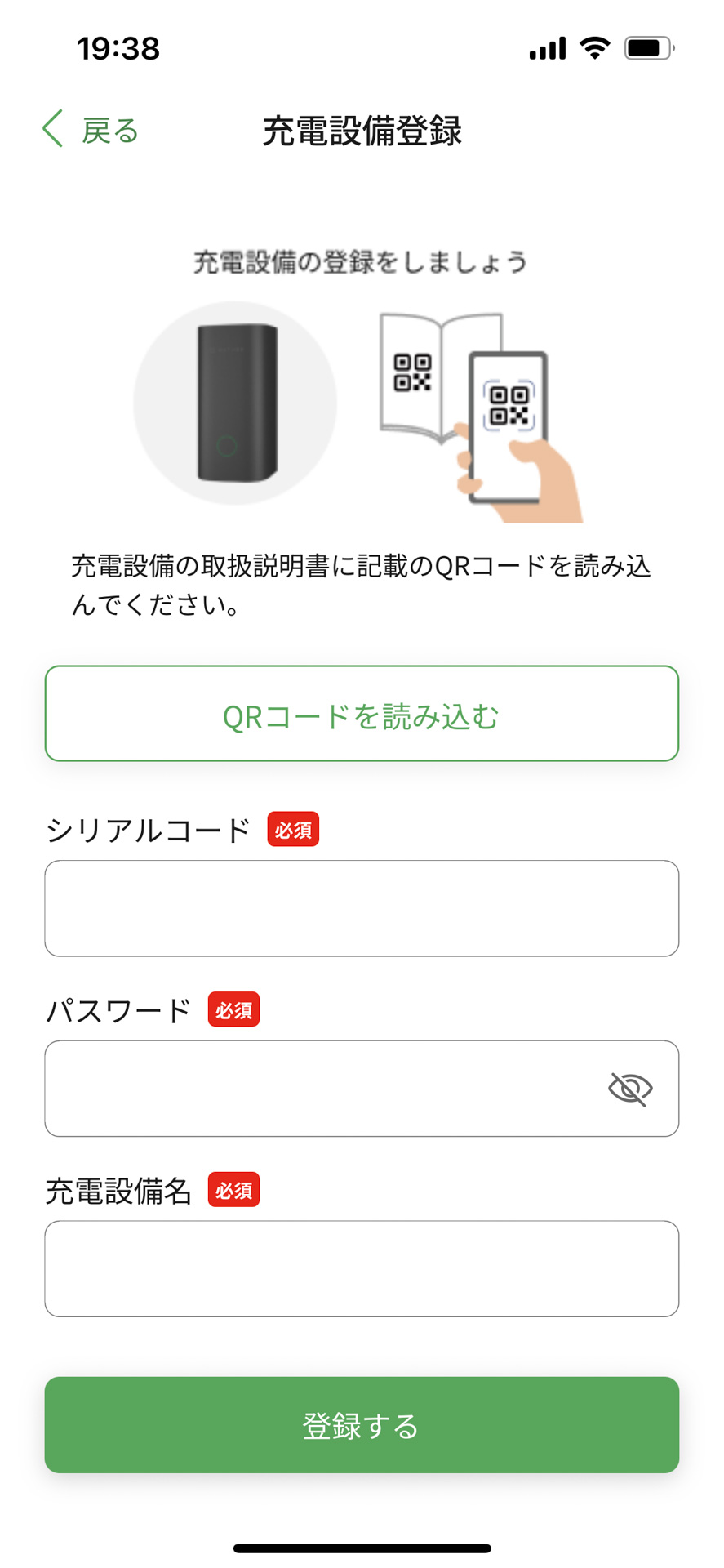Toggle password visibility with the eye icon
Image resolution: width=724 pixels, height=1568 pixels.
tap(629, 1087)
